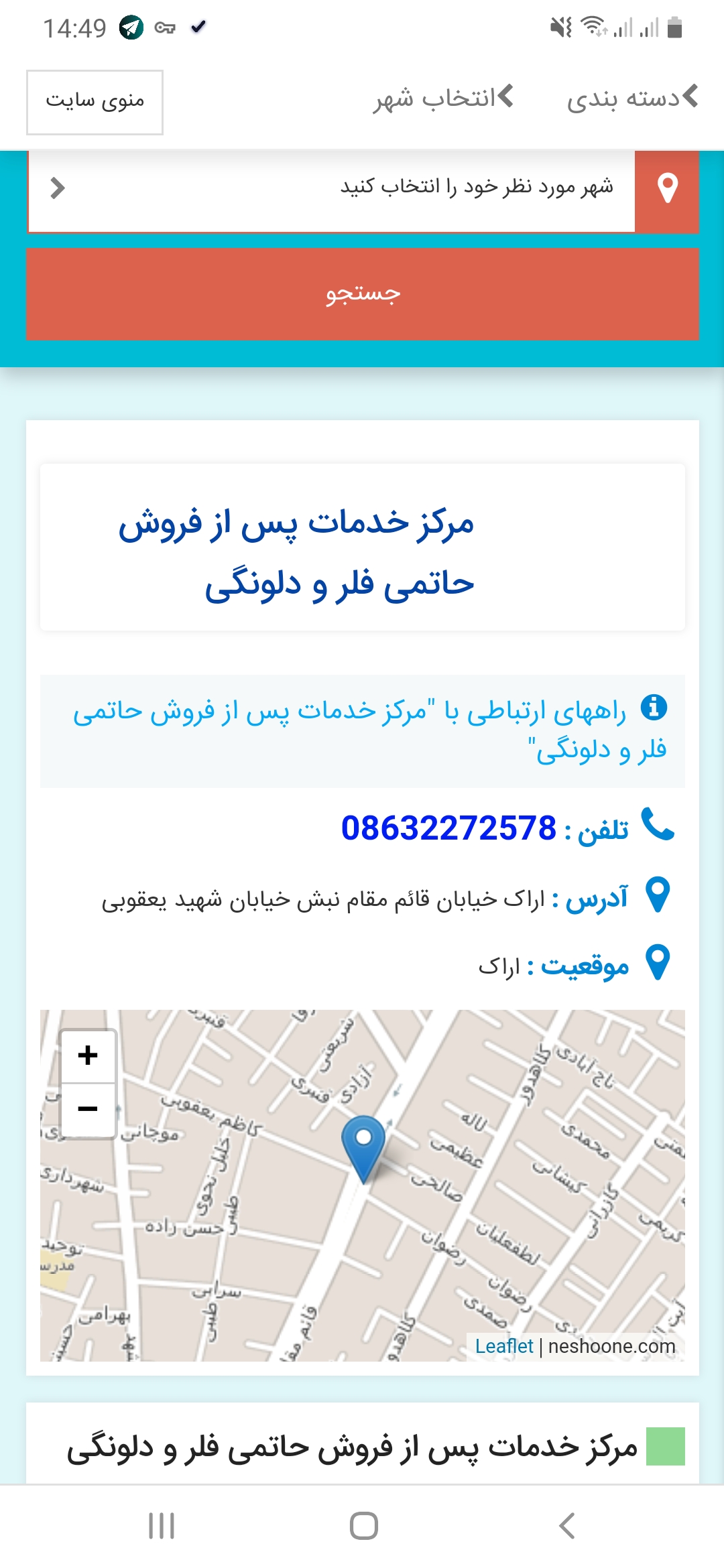Viewport: 724px width, 1568px height.
Task: Open the منوی سایت site menu
Action: click(95, 102)
